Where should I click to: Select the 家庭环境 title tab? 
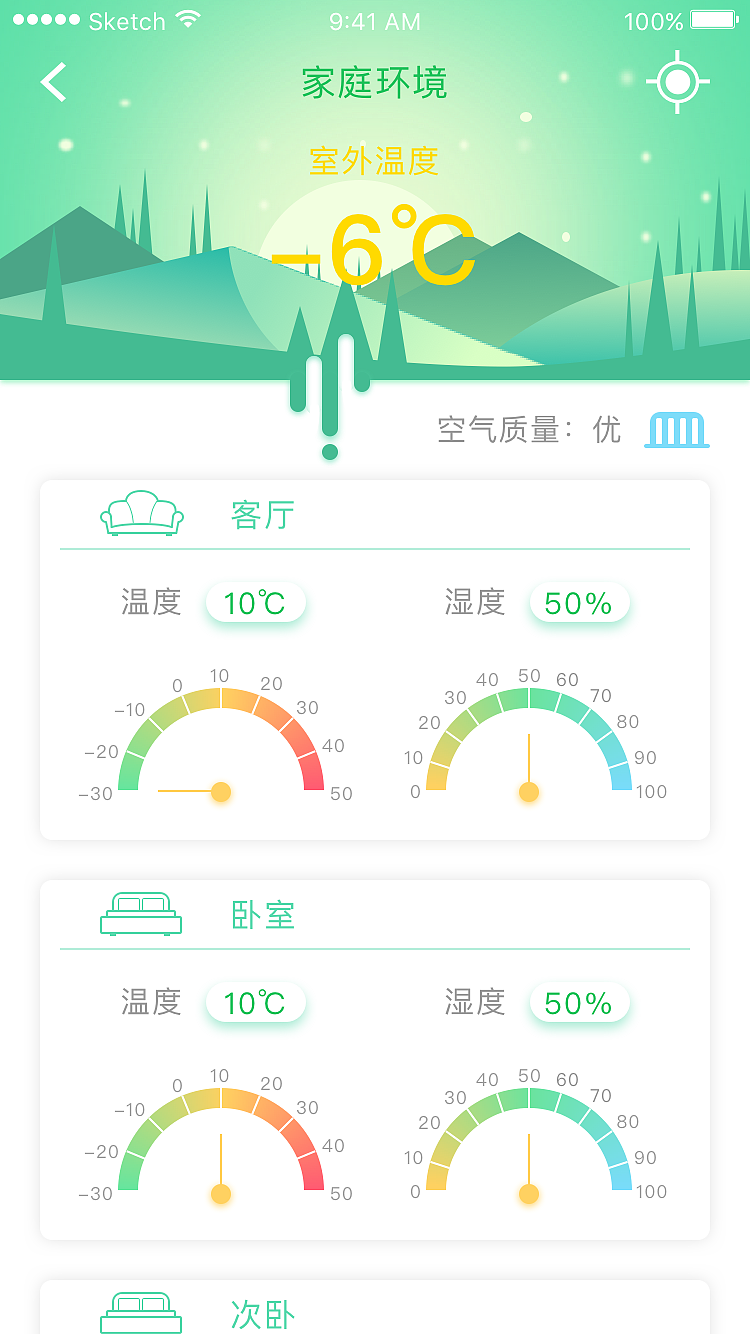pyautogui.click(x=374, y=83)
